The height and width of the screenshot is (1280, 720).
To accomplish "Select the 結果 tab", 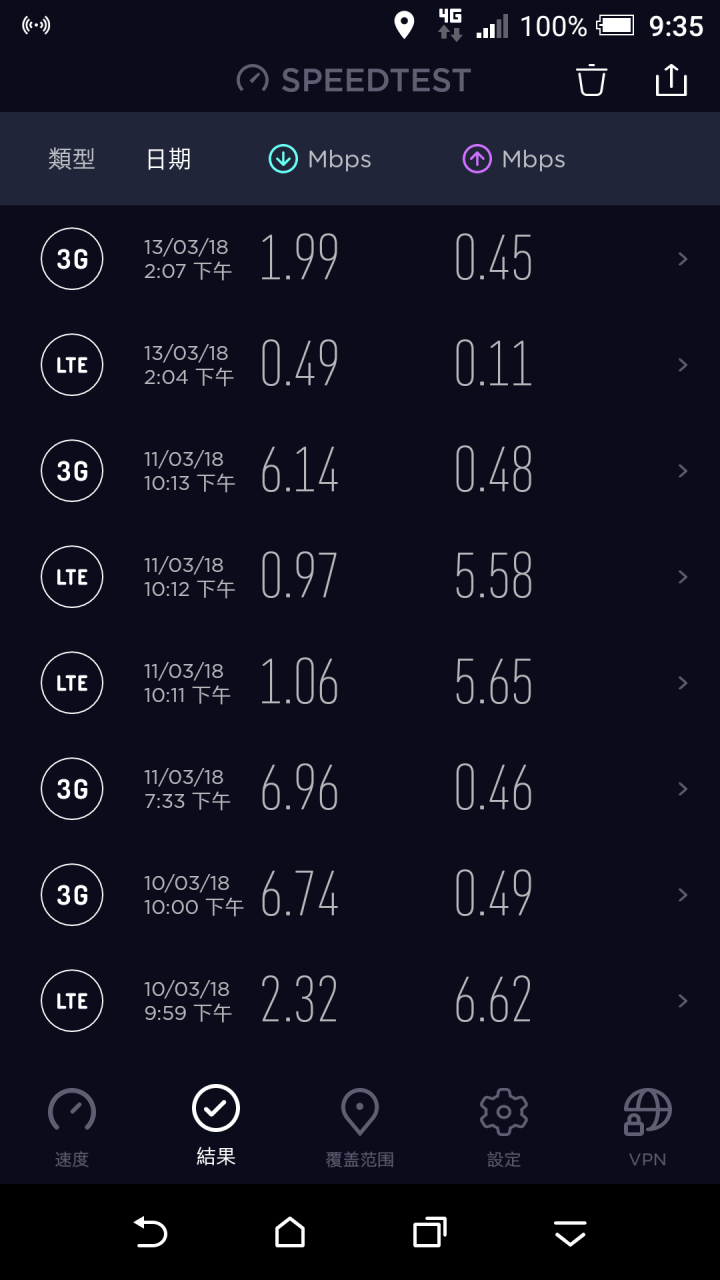I will 216,1128.
